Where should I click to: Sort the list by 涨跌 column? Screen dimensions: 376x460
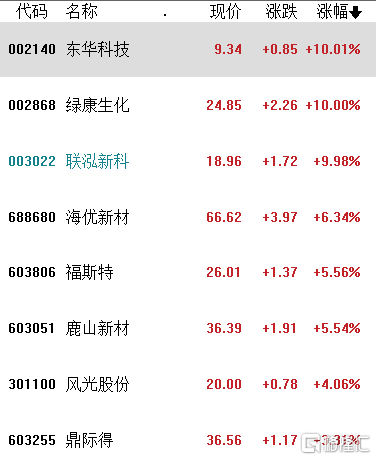click(x=281, y=12)
